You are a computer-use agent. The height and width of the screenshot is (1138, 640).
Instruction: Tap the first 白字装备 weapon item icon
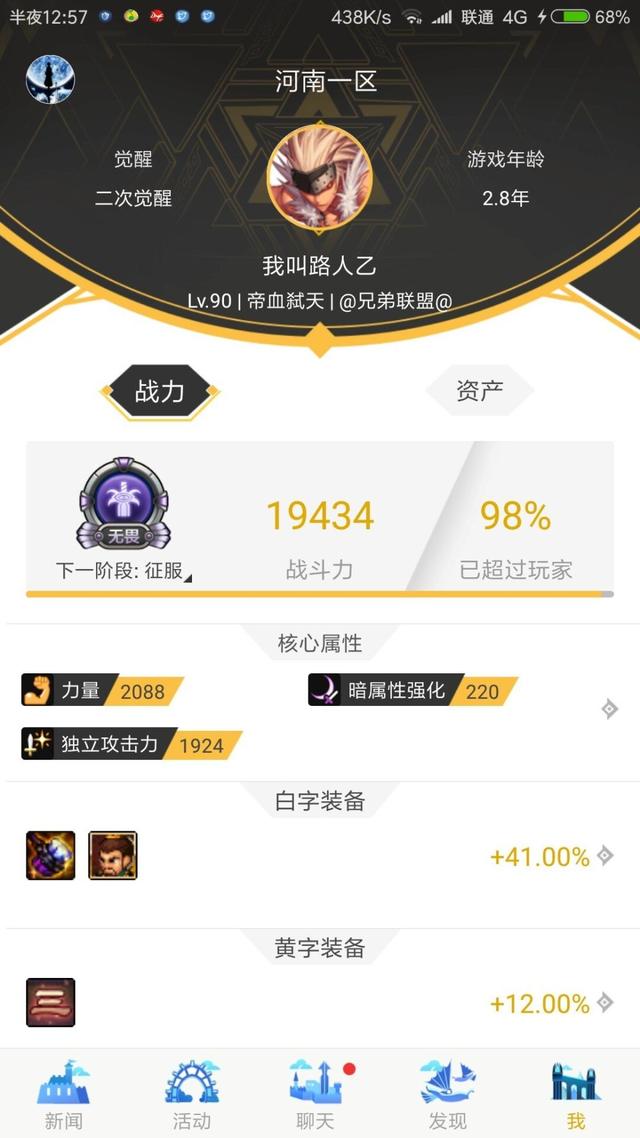click(x=50, y=856)
